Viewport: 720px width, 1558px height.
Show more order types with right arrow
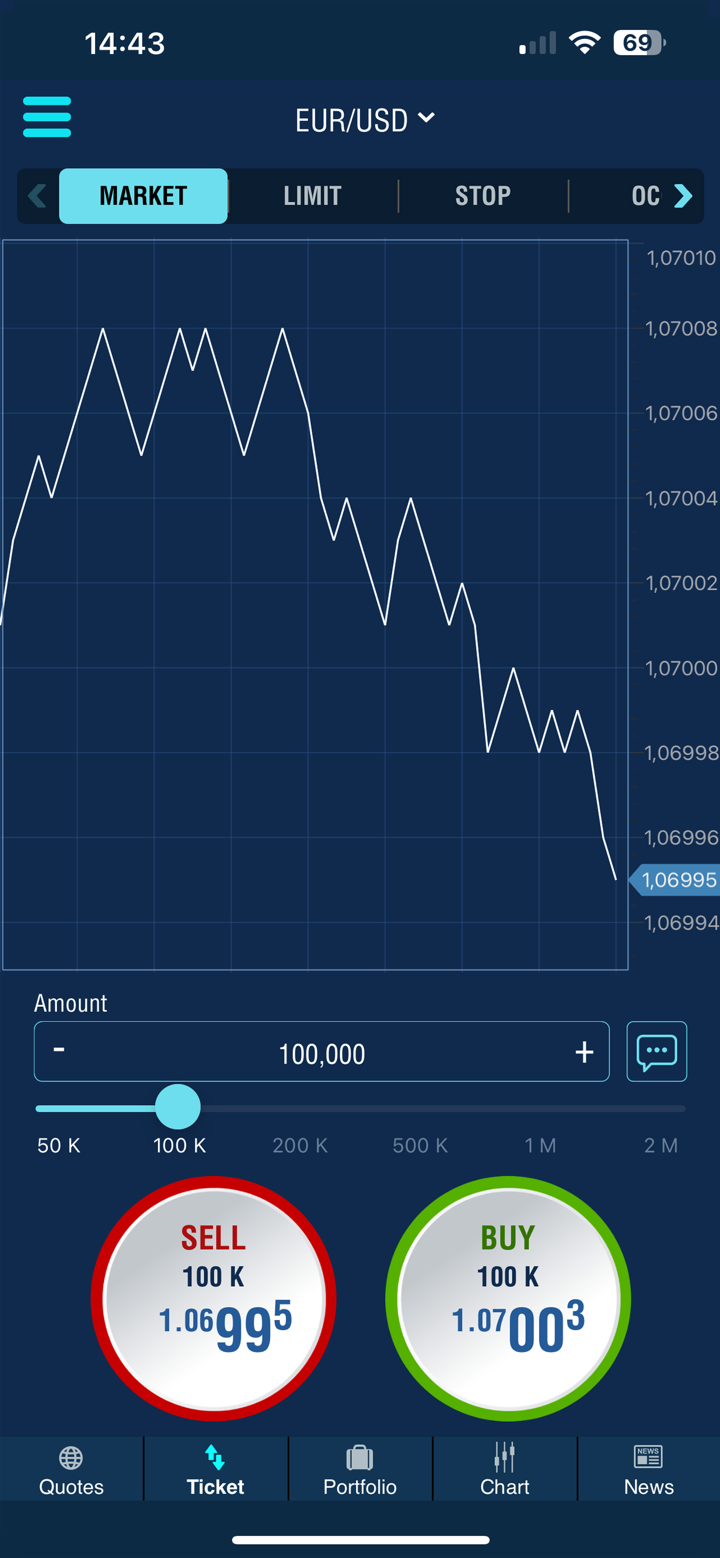coord(684,195)
